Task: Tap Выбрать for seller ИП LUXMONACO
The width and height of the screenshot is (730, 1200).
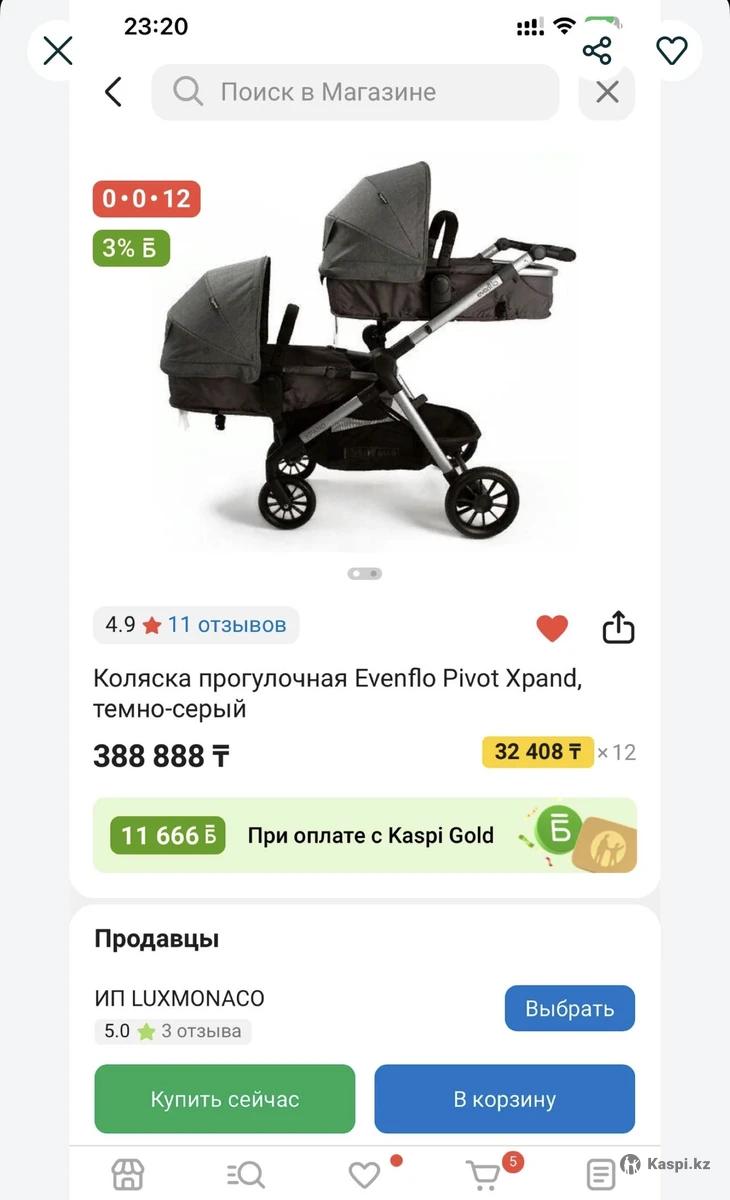Action: point(569,1008)
